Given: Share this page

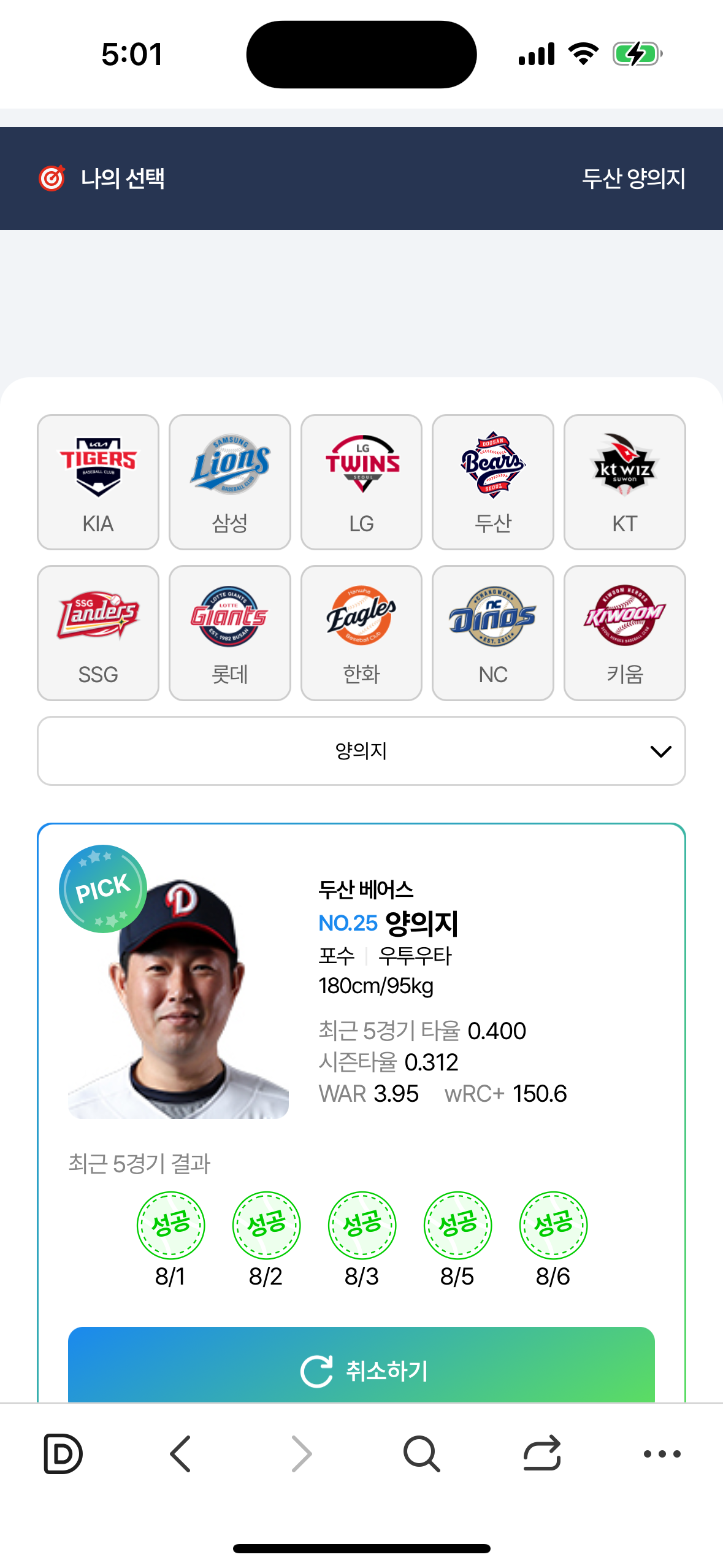Looking at the screenshot, I should click(x=542, y=1454).
